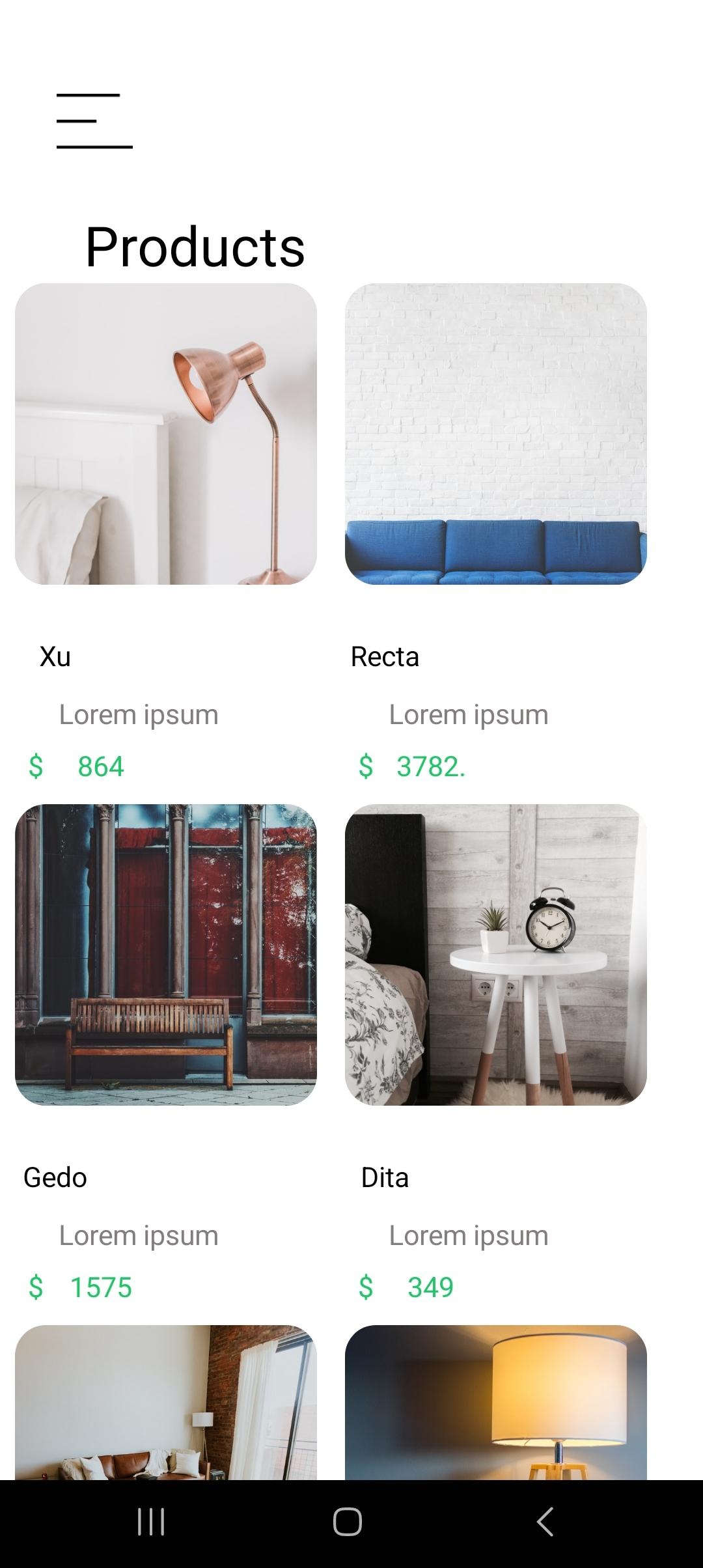View the Dita side table product

pos(496,955)
